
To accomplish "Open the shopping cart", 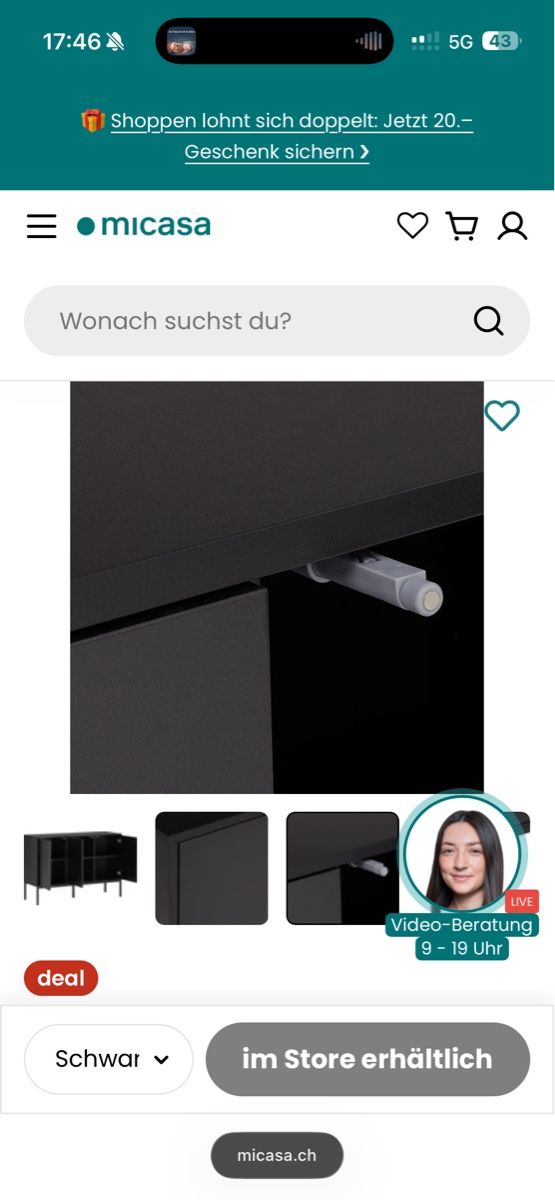I will 461,226.
